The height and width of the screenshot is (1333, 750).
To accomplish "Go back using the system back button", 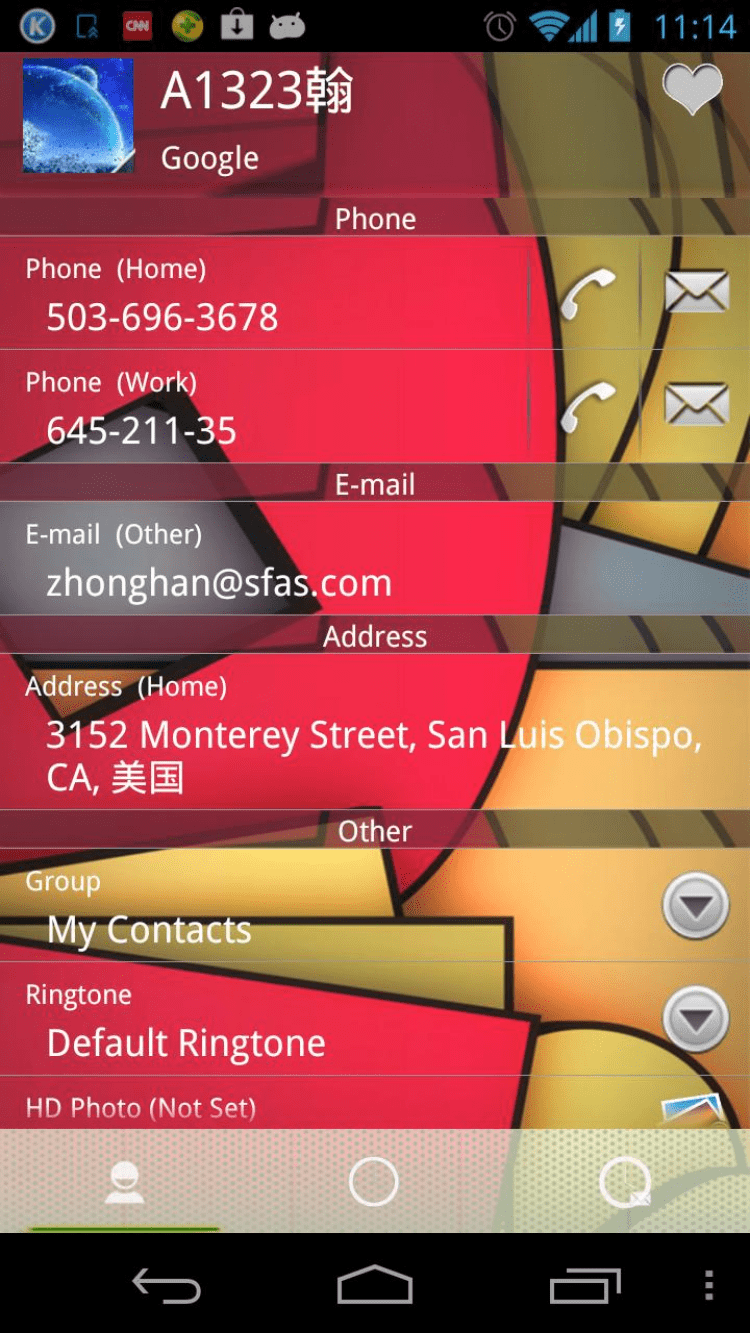I will click(166, 1287).
